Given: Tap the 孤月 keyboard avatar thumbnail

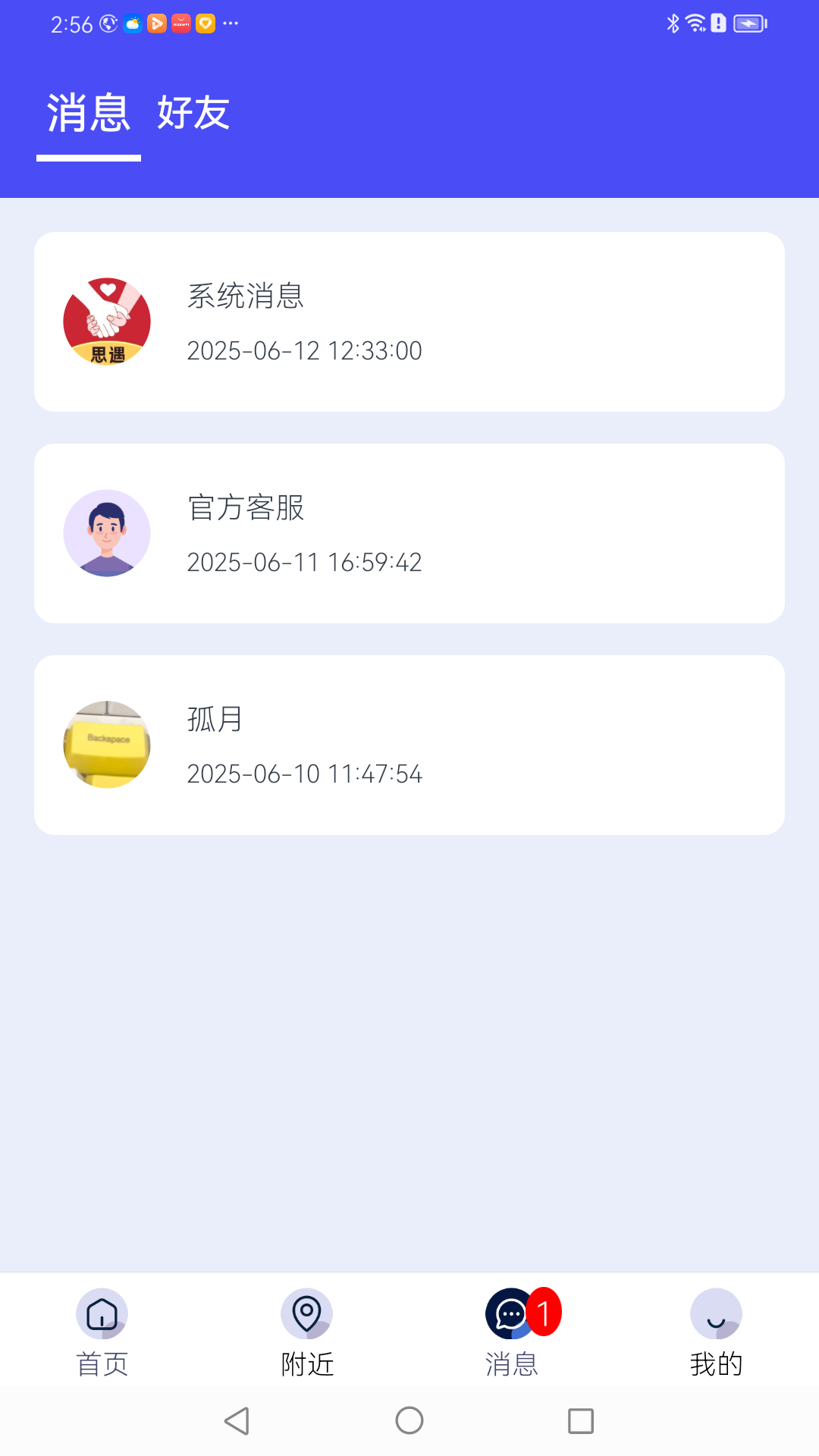Looking at the screenshot, I should (106, 744).
